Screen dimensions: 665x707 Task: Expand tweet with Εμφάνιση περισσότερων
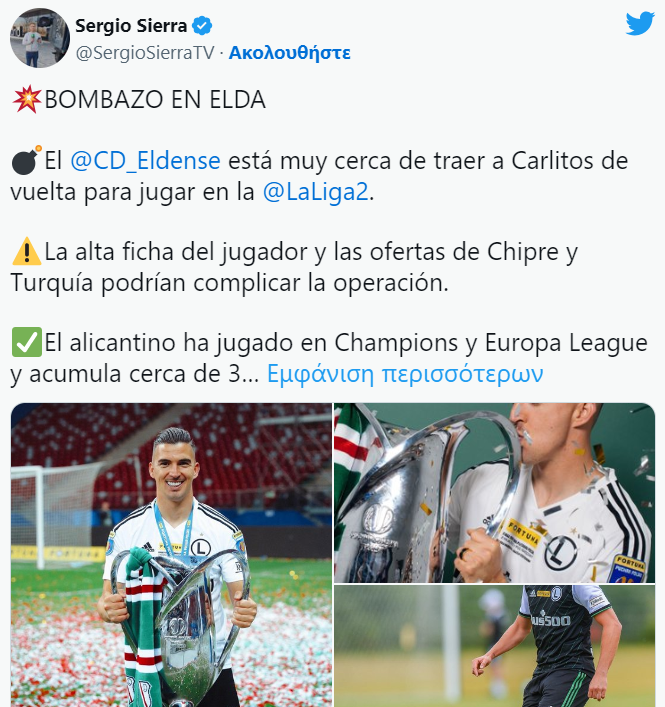pos(404,375)
